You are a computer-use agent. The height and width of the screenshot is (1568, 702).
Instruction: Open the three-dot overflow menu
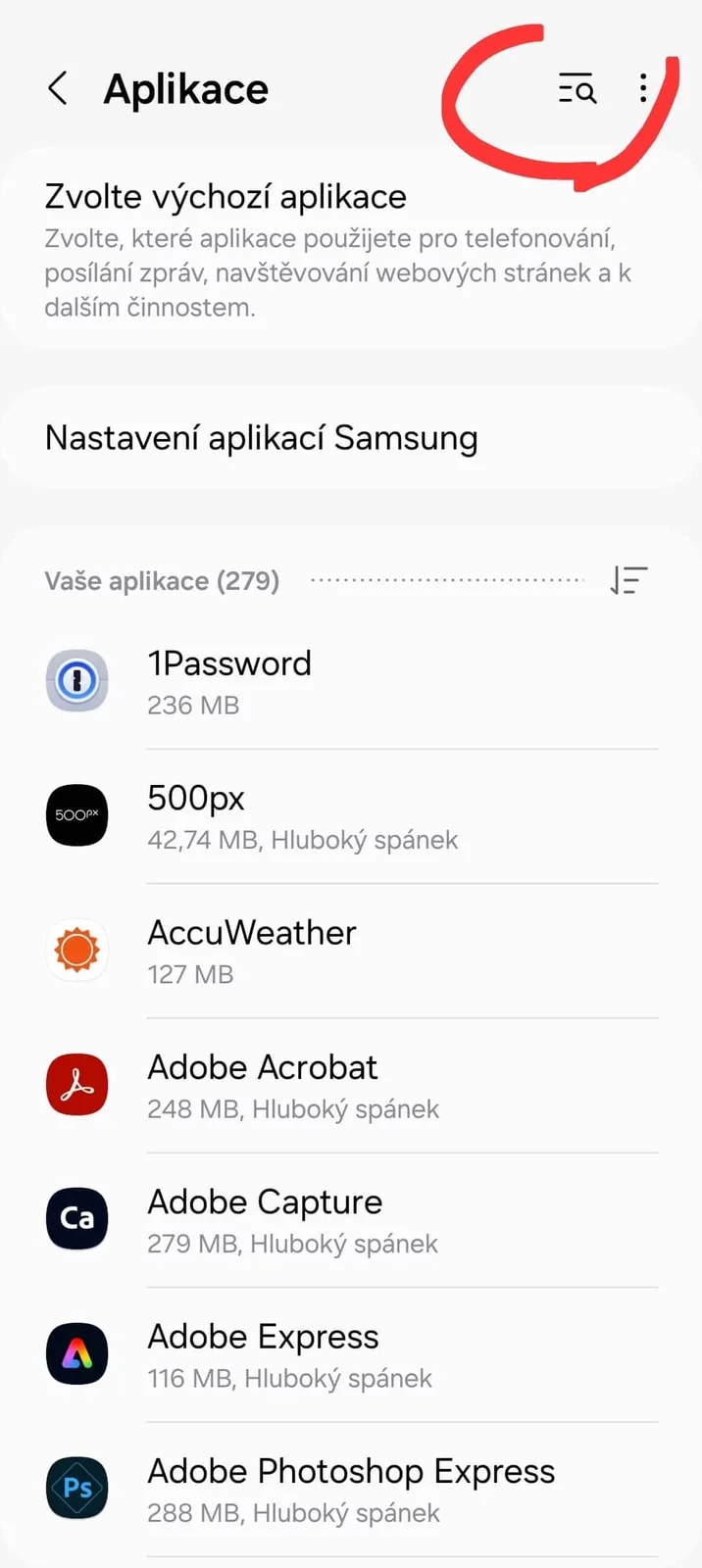tap(643, 88)
